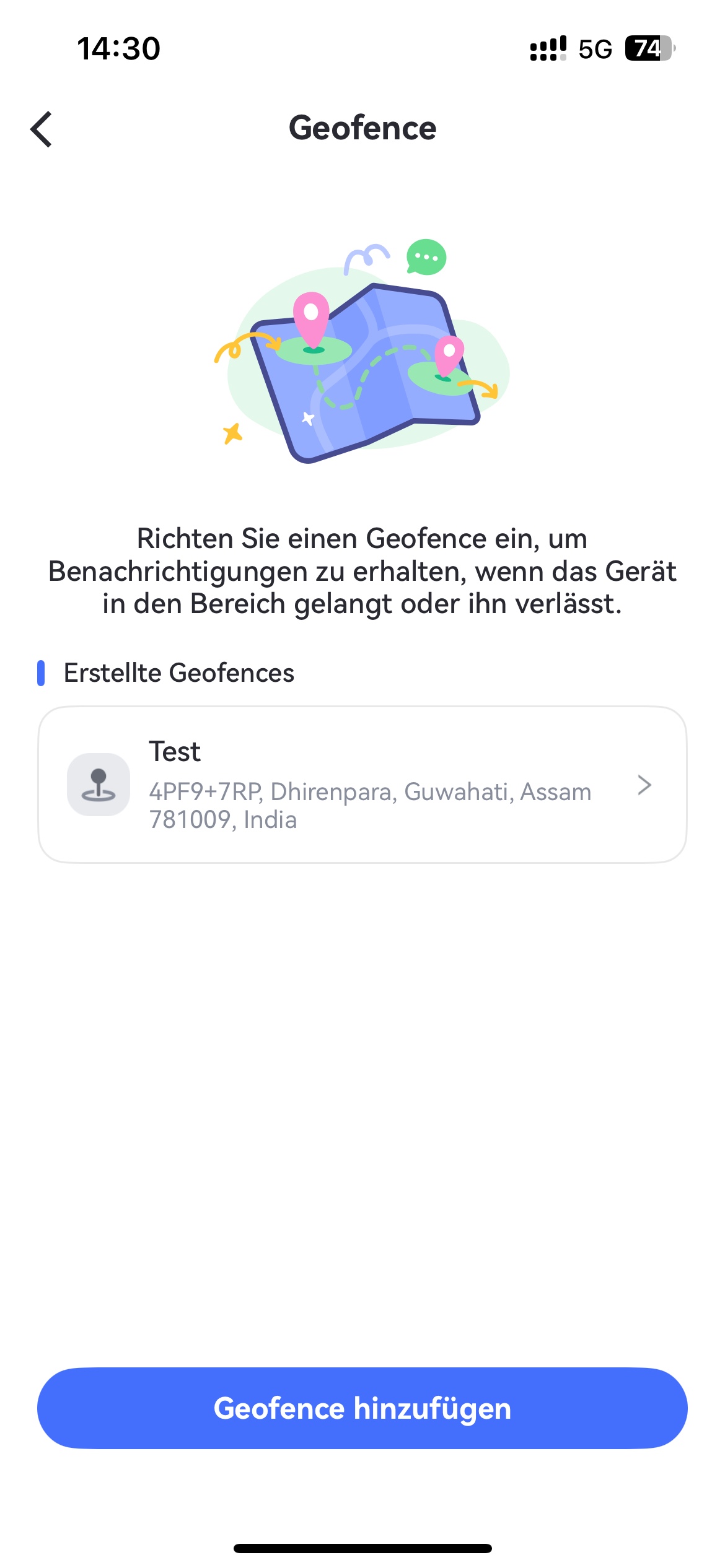Select the geofence named Test
This screenshot has height=1568, width=725.
[x=175, y=751]
